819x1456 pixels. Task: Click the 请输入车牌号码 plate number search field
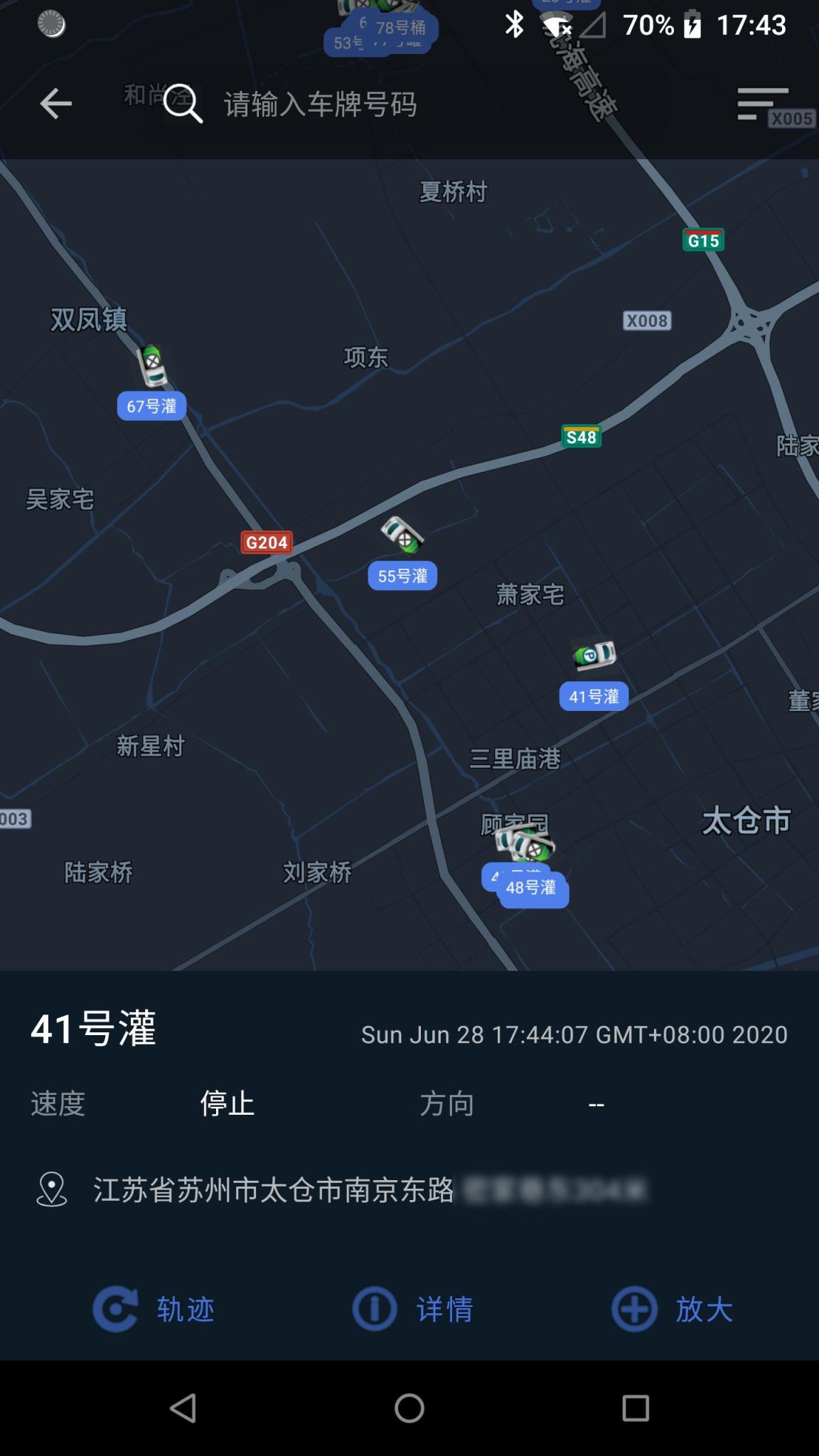coord(320,104)
